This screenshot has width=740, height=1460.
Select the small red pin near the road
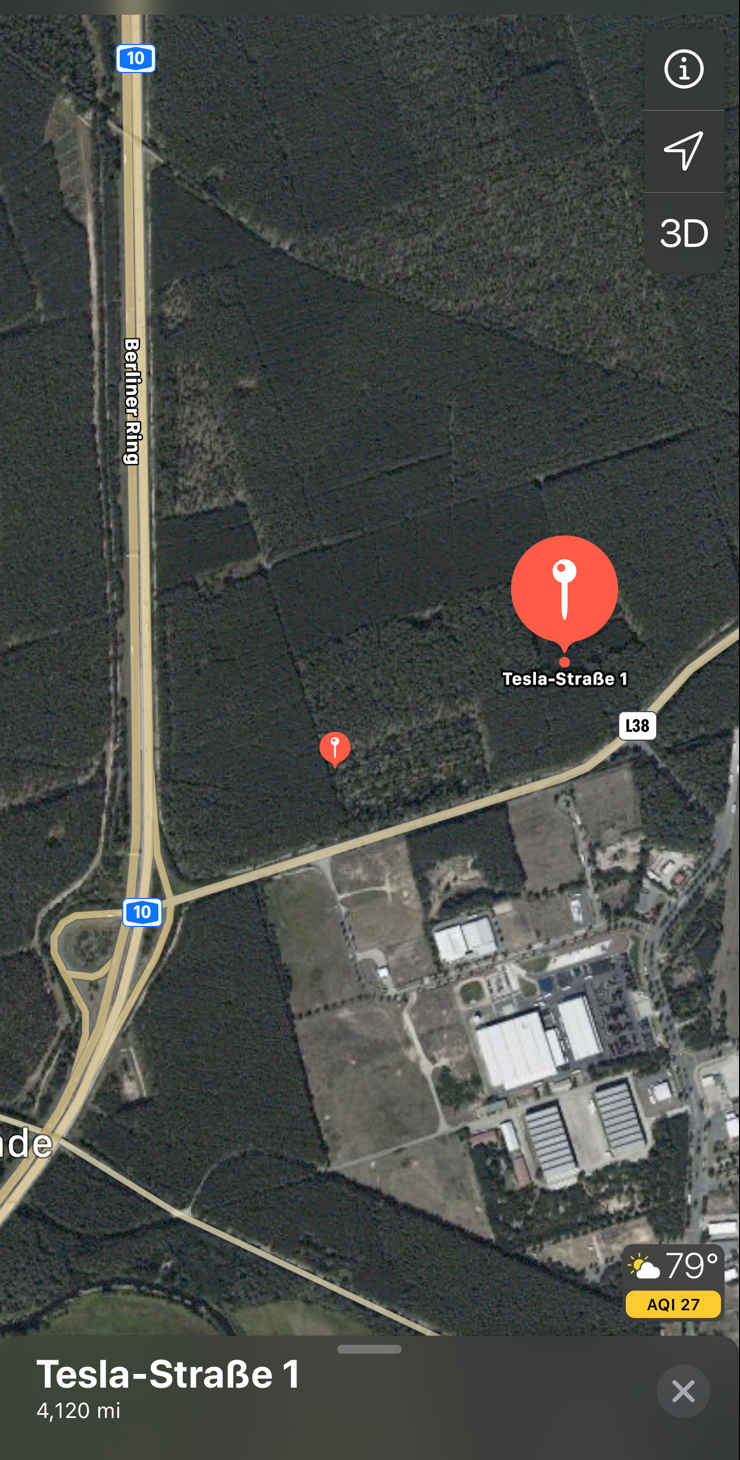pos(335,748)
